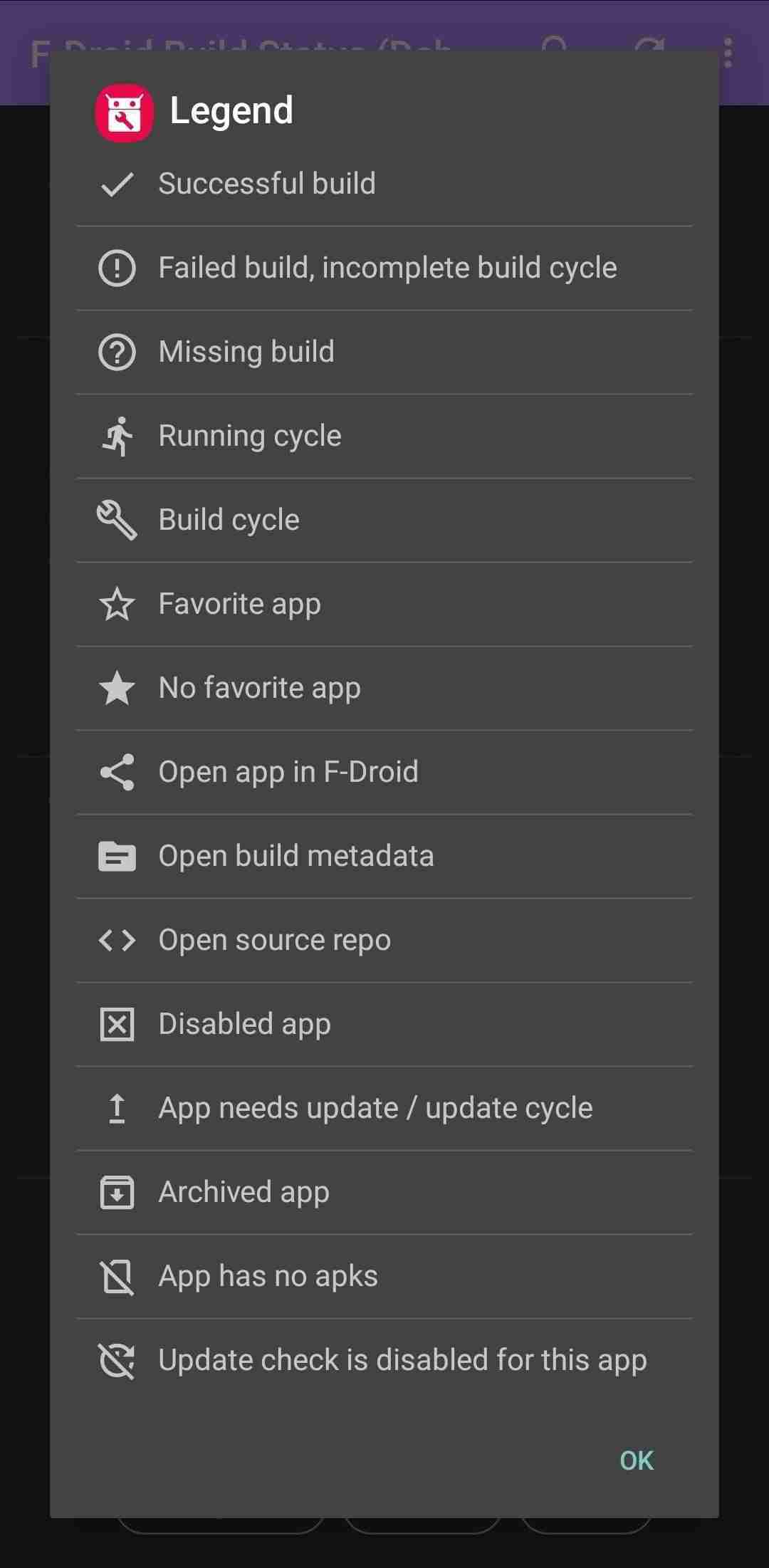Toggle the Favorite app outlined star
The width and height of the screenshot is (769, 1568).
pyautogui.click(x=117, y=603)
